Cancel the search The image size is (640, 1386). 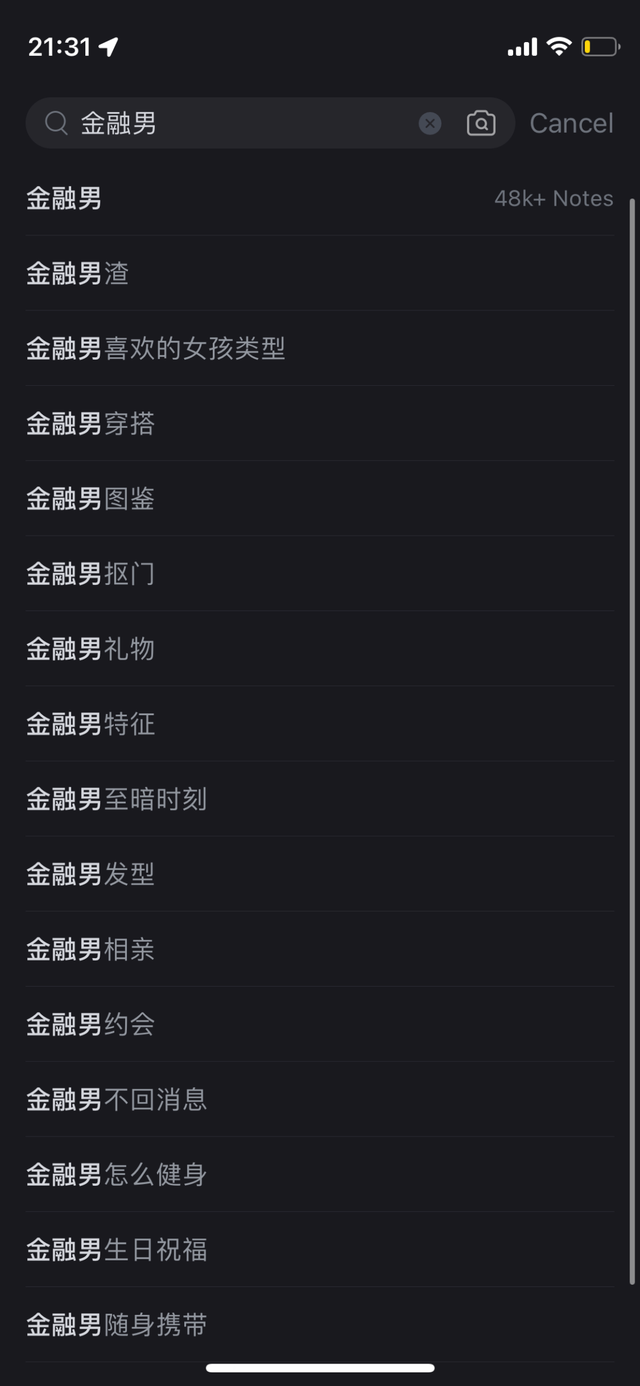(571, 123)
